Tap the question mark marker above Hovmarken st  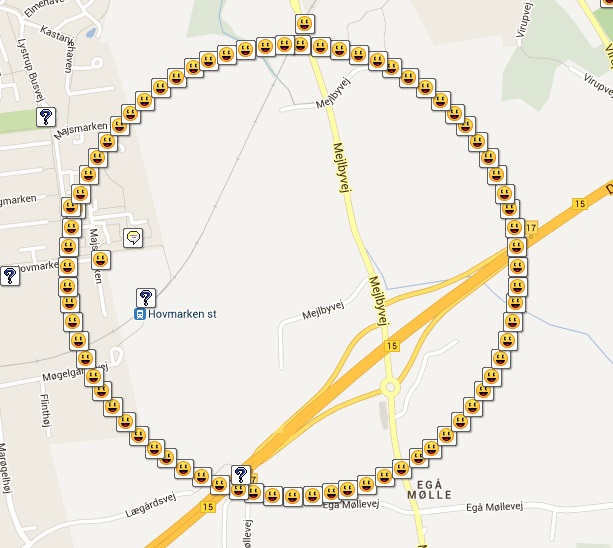click(145, 297)
